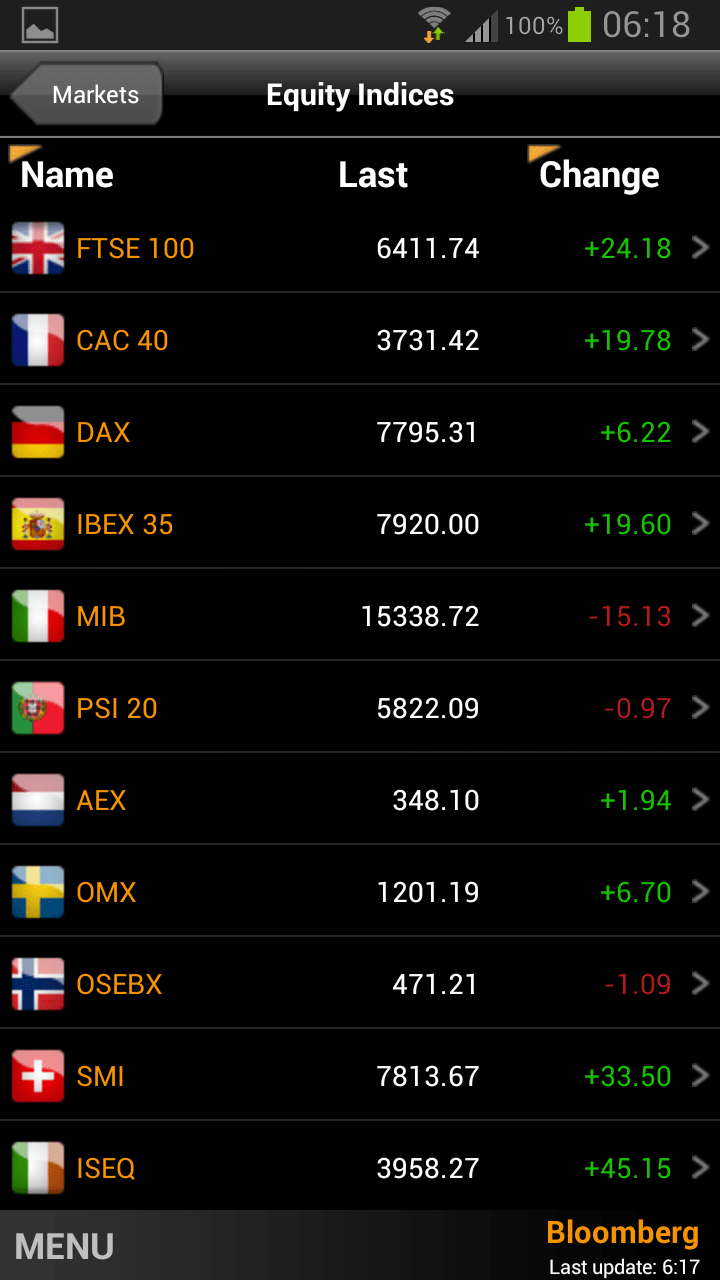Viewport: 720px width, 1280px height.
Task: Sort the list by Name column
Action: (66, 175)
